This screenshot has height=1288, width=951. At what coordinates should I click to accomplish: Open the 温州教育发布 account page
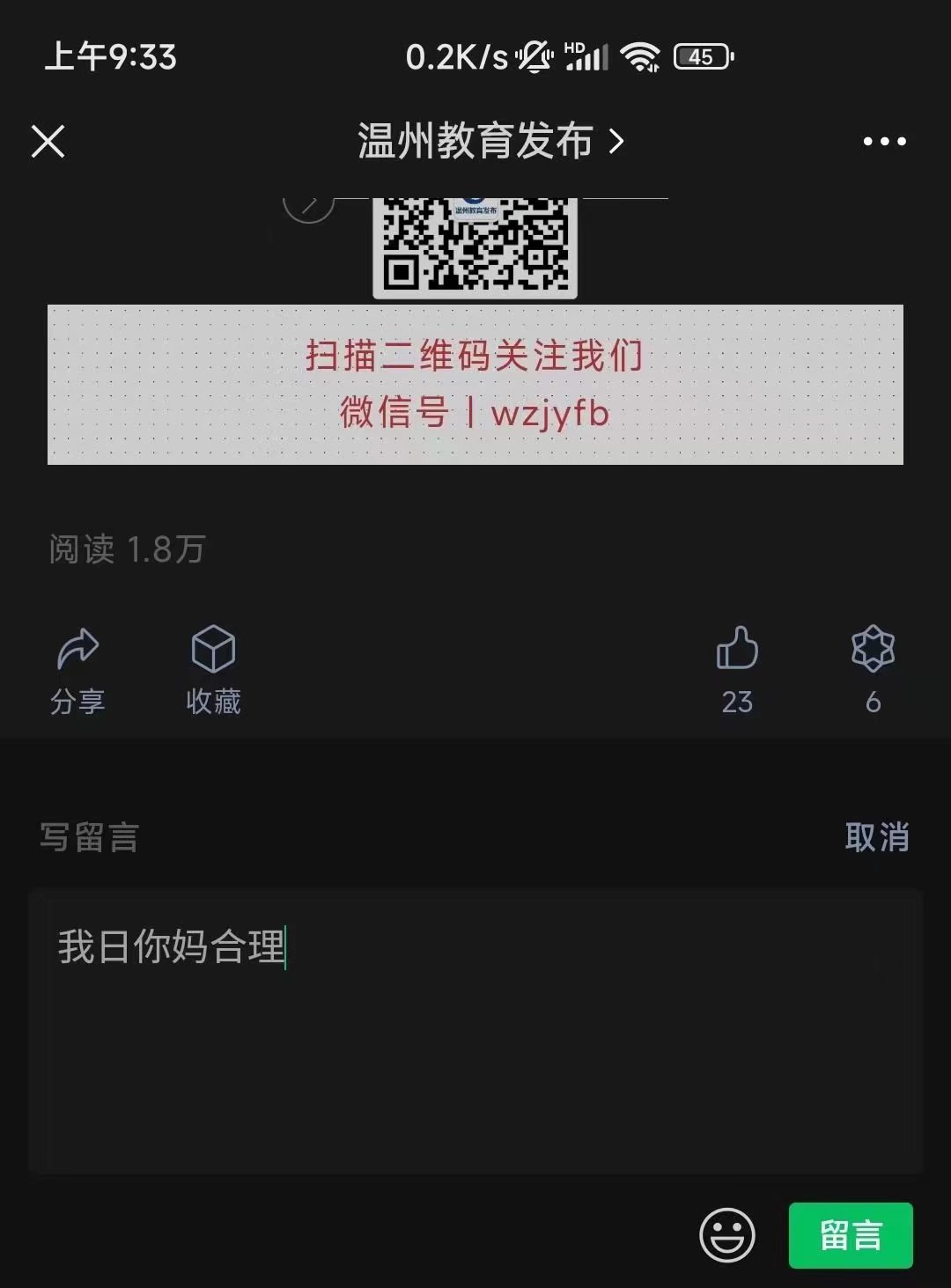pos(490,141)
